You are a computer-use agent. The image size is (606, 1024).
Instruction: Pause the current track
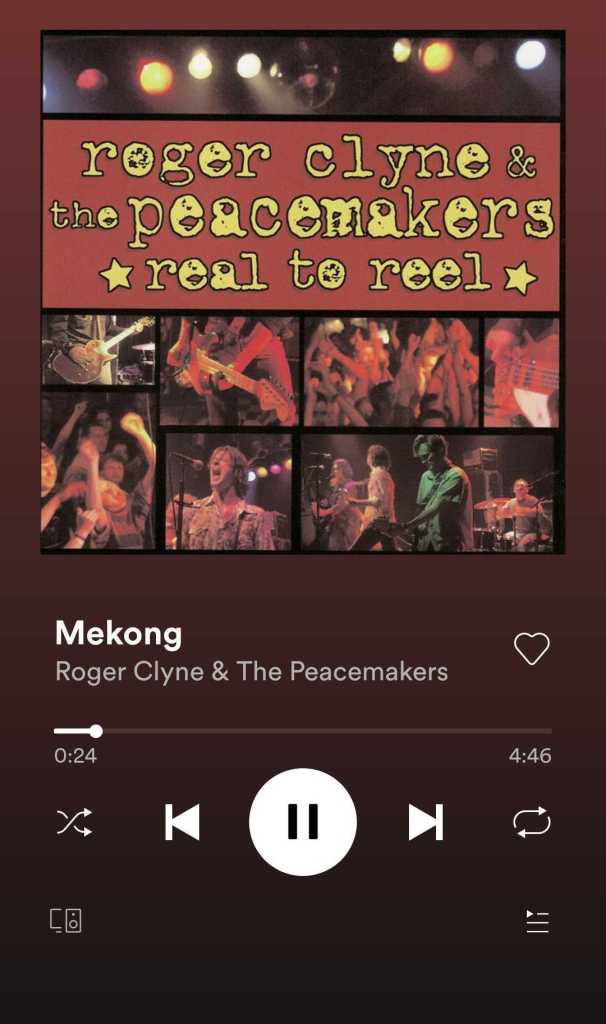click(302, 822)
